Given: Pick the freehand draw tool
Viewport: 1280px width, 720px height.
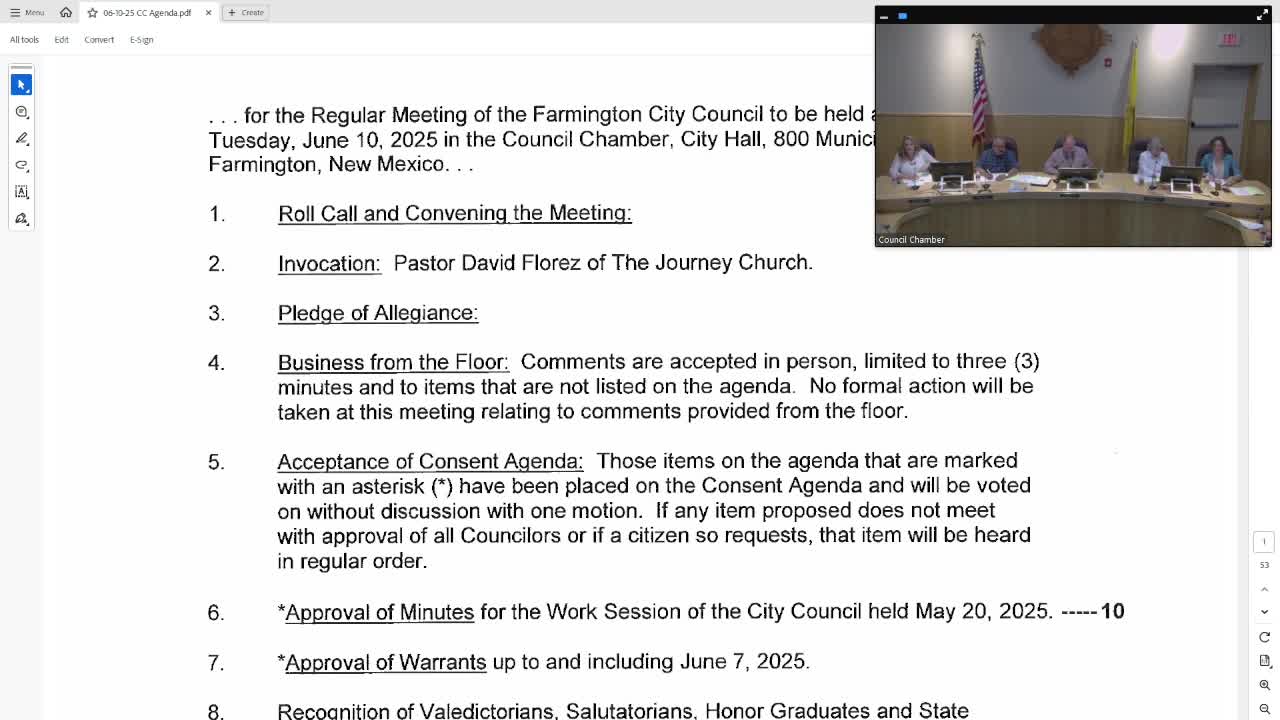Looking at the screenshot, I should [x=21, y=165].
